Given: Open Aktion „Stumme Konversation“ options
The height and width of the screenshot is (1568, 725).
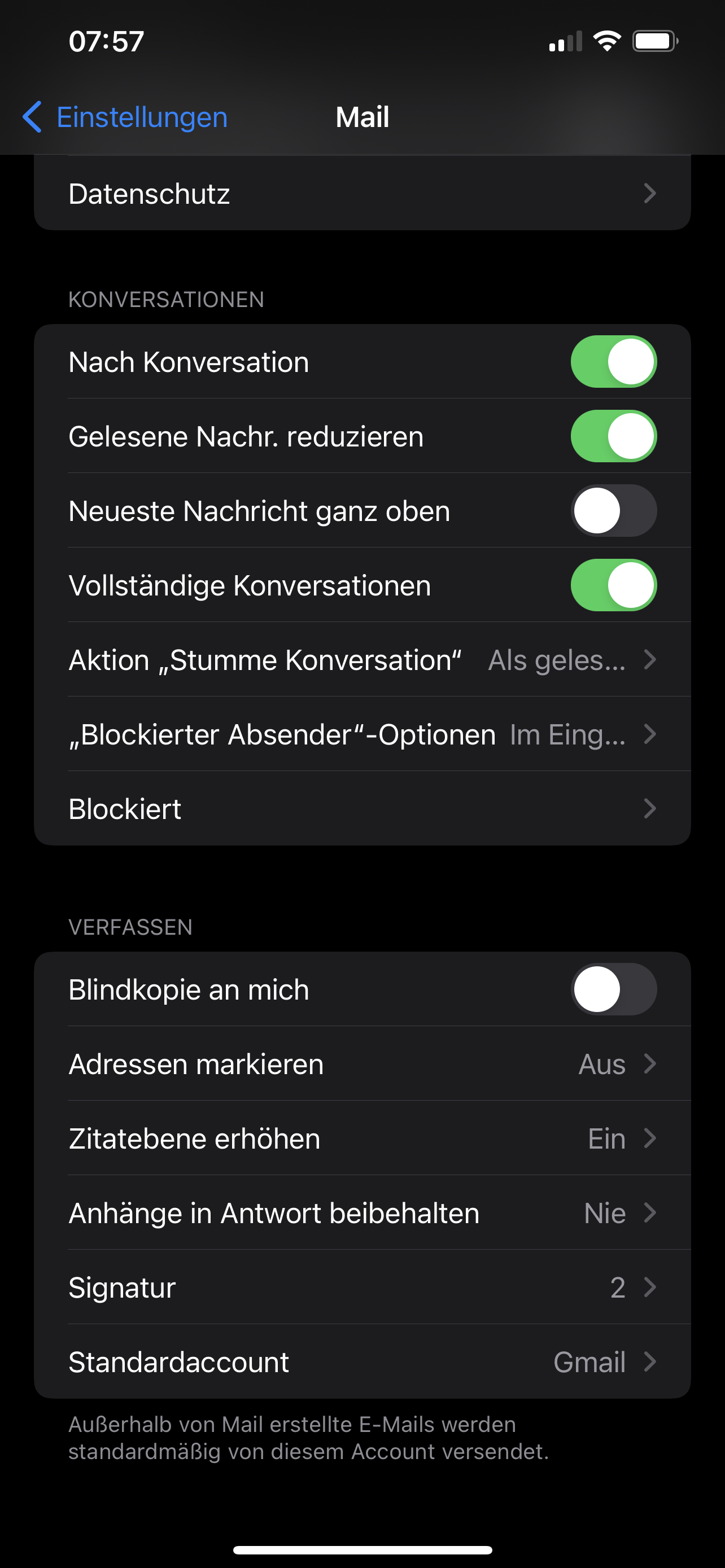Looking at the screenshot, I should click(362, 660).
